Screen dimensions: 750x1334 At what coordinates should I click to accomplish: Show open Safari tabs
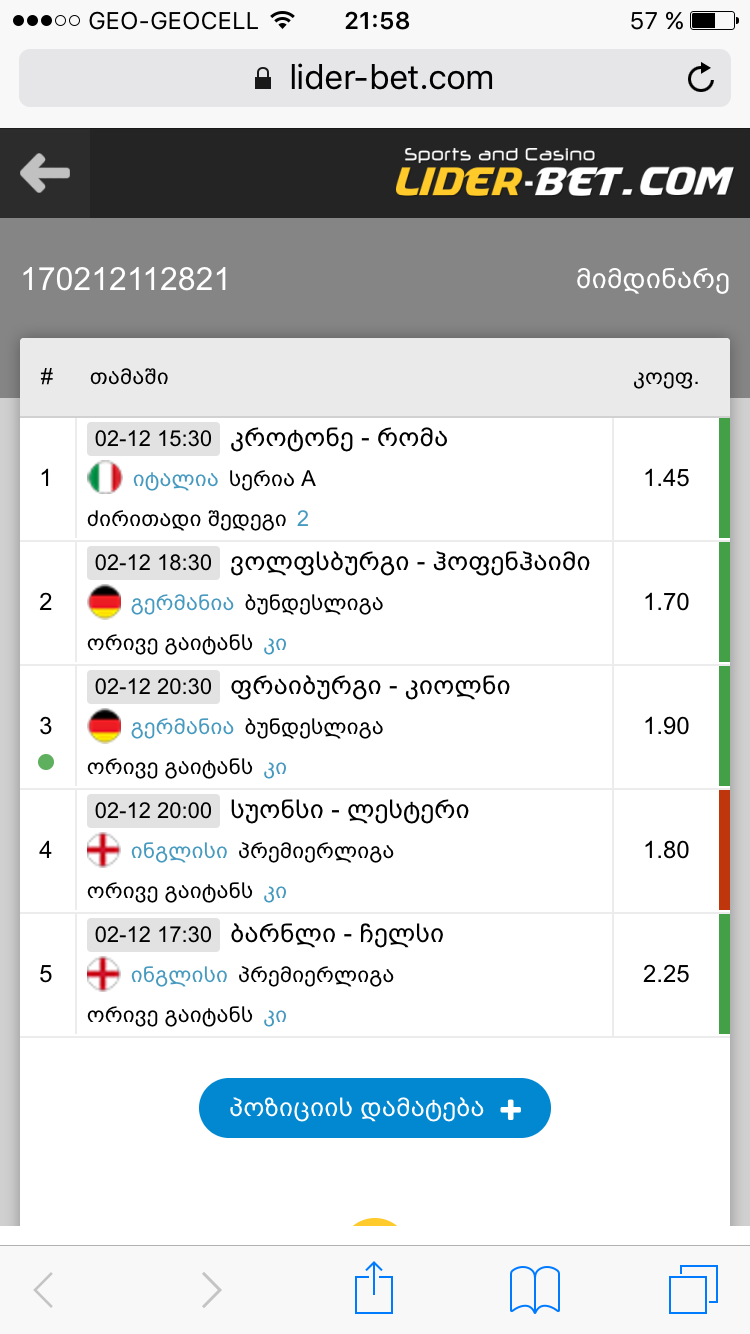[693, 1289]
